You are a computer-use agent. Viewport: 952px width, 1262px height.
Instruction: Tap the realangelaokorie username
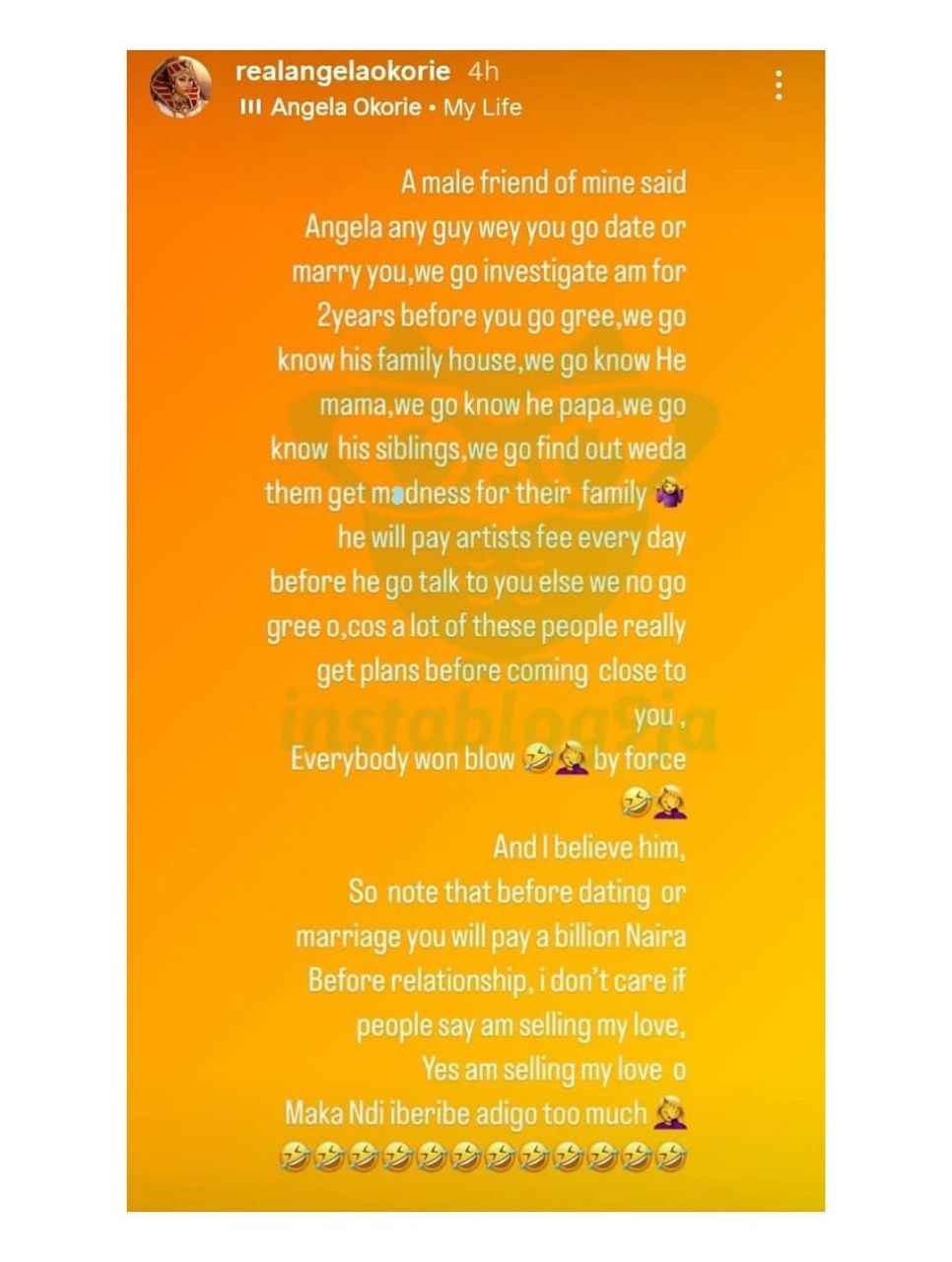coord(343,71)
